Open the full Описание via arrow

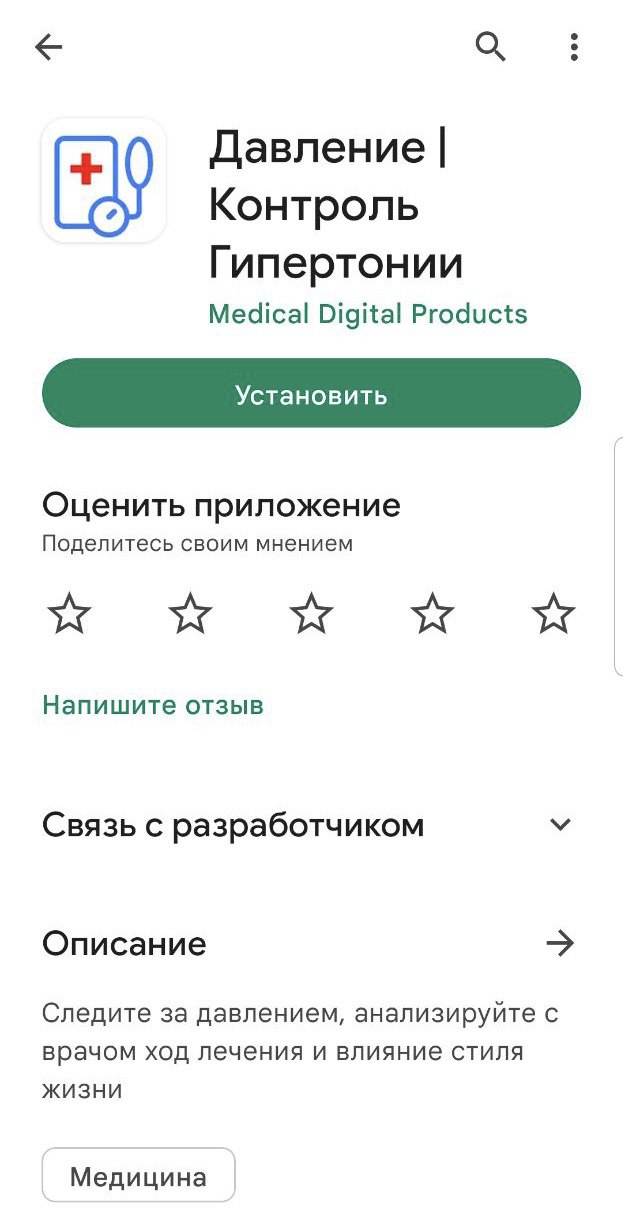click(x=560, y=943)
